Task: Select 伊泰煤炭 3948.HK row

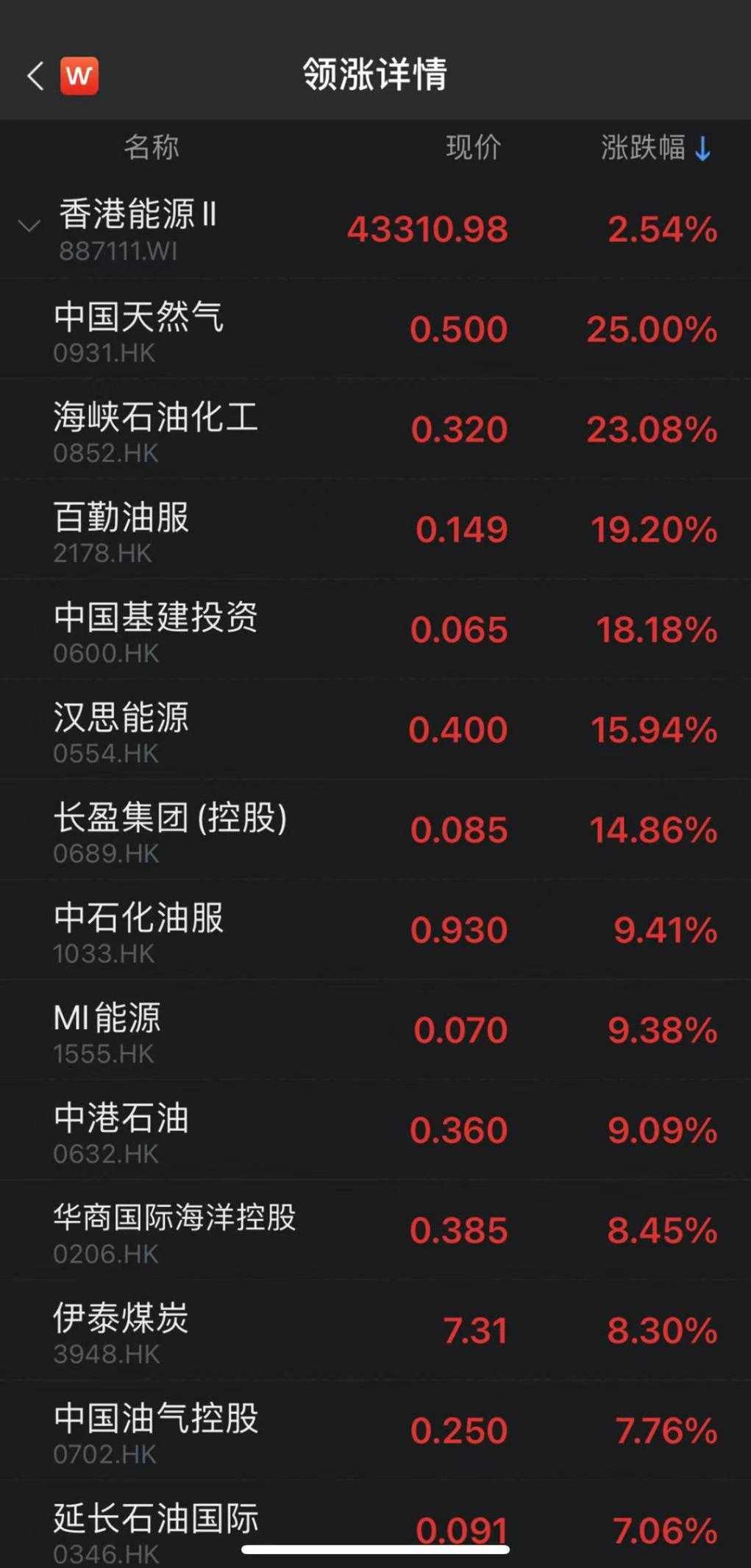Action: coord(375,1330)
